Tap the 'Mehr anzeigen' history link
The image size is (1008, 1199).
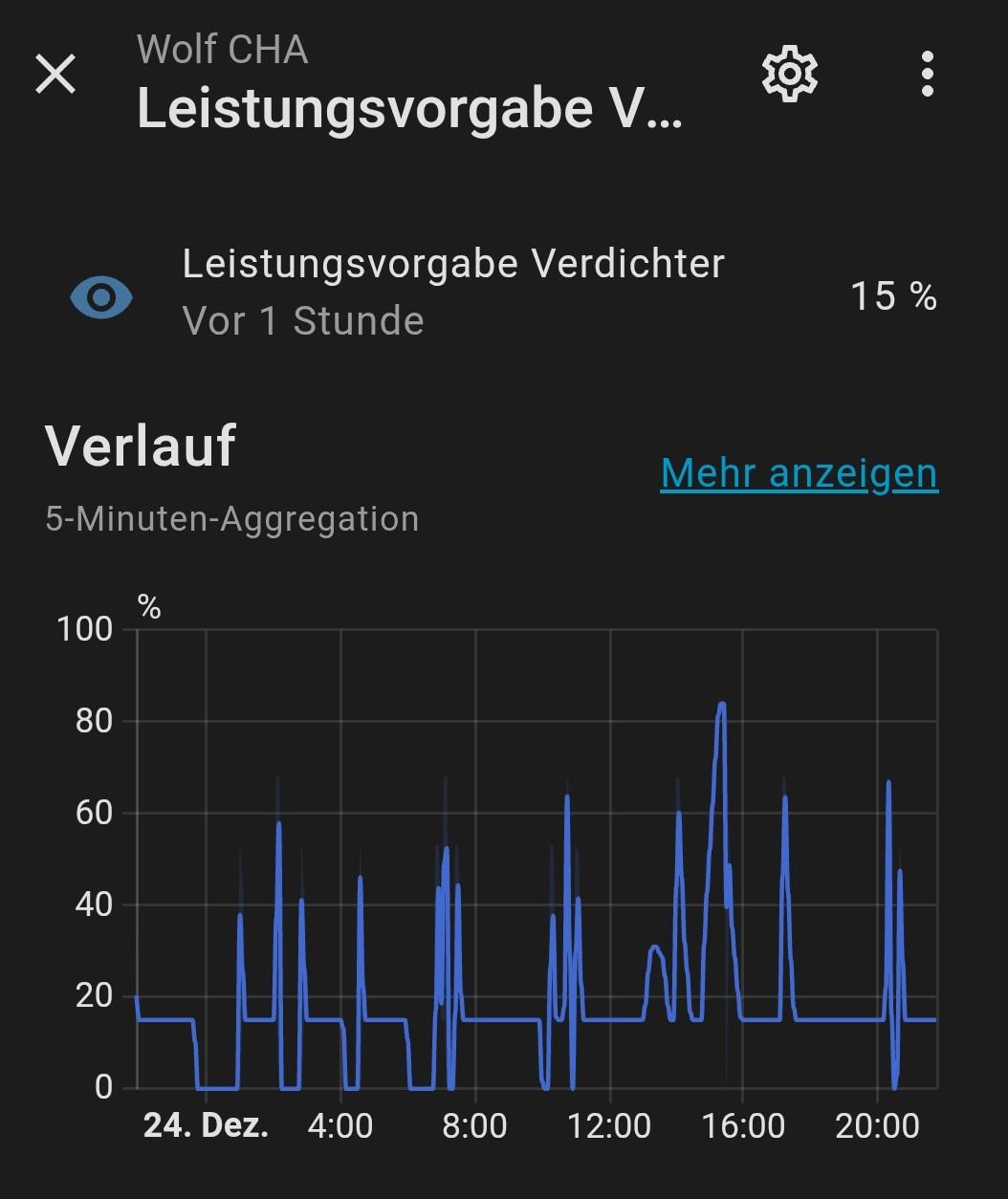coord(799,473)
